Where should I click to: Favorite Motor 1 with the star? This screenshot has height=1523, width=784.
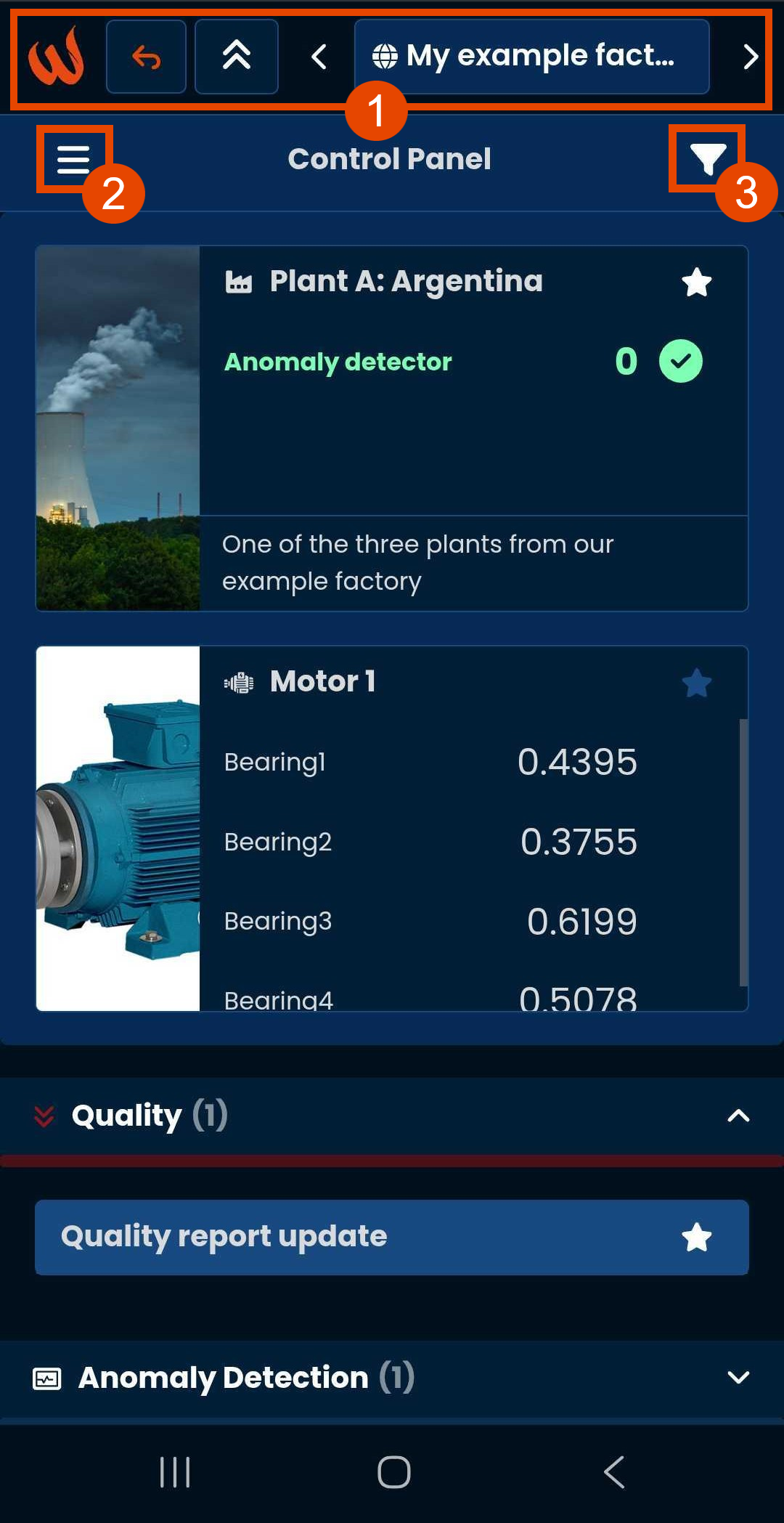(x=696, y=683)
